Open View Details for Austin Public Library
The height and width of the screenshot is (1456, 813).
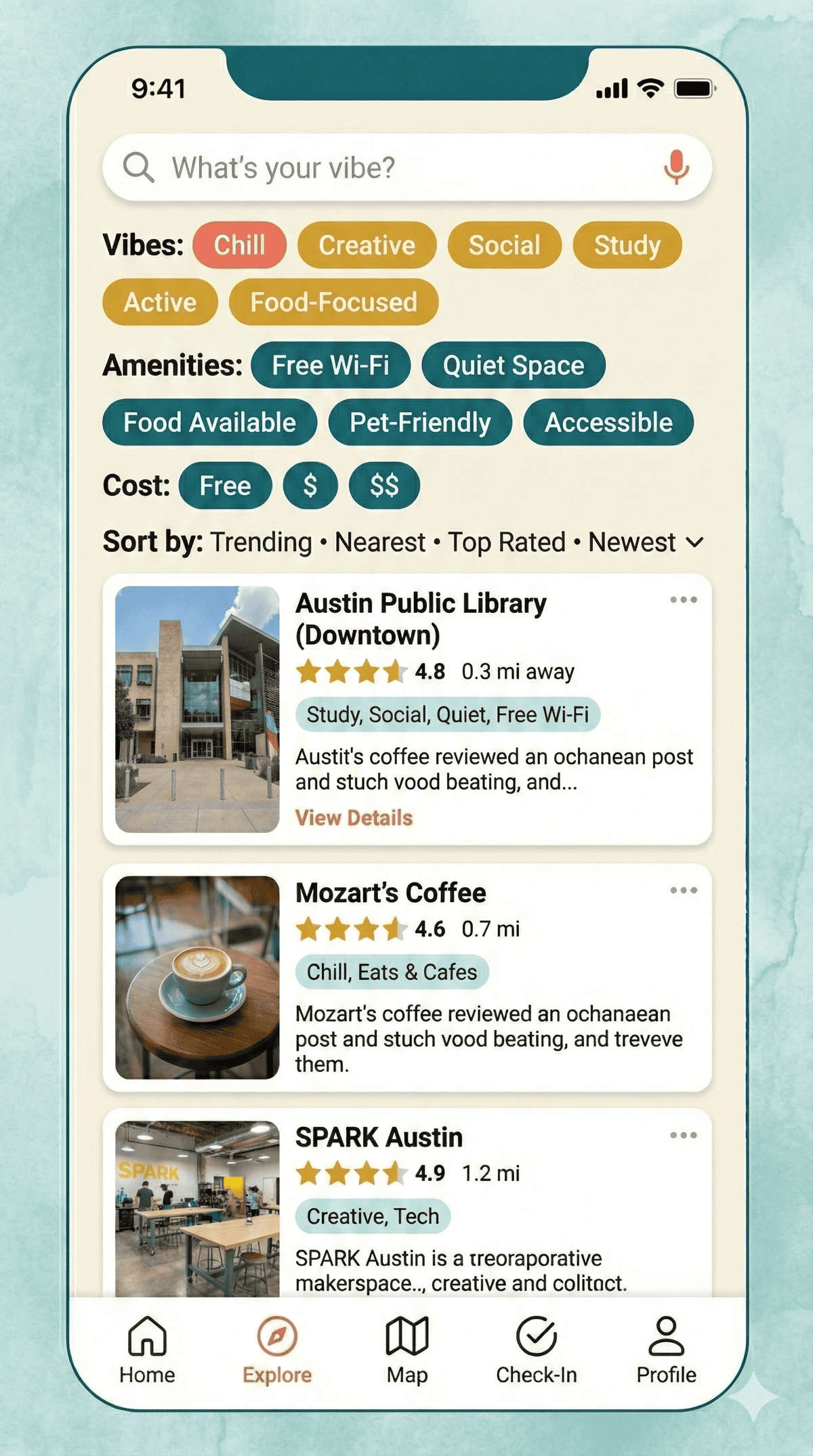click(x=354, y=818)
